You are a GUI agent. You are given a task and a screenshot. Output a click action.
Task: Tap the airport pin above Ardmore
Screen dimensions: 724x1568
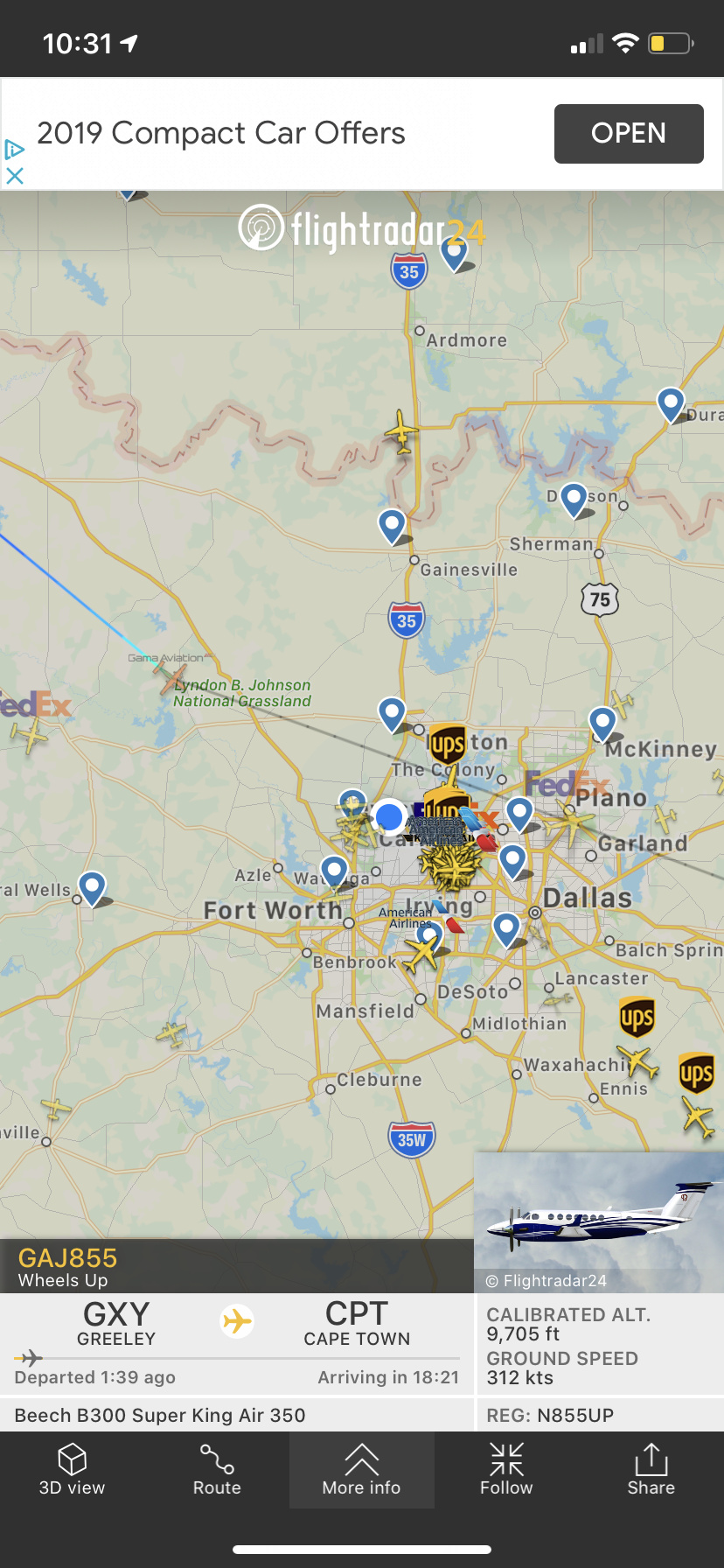(454, 253)
